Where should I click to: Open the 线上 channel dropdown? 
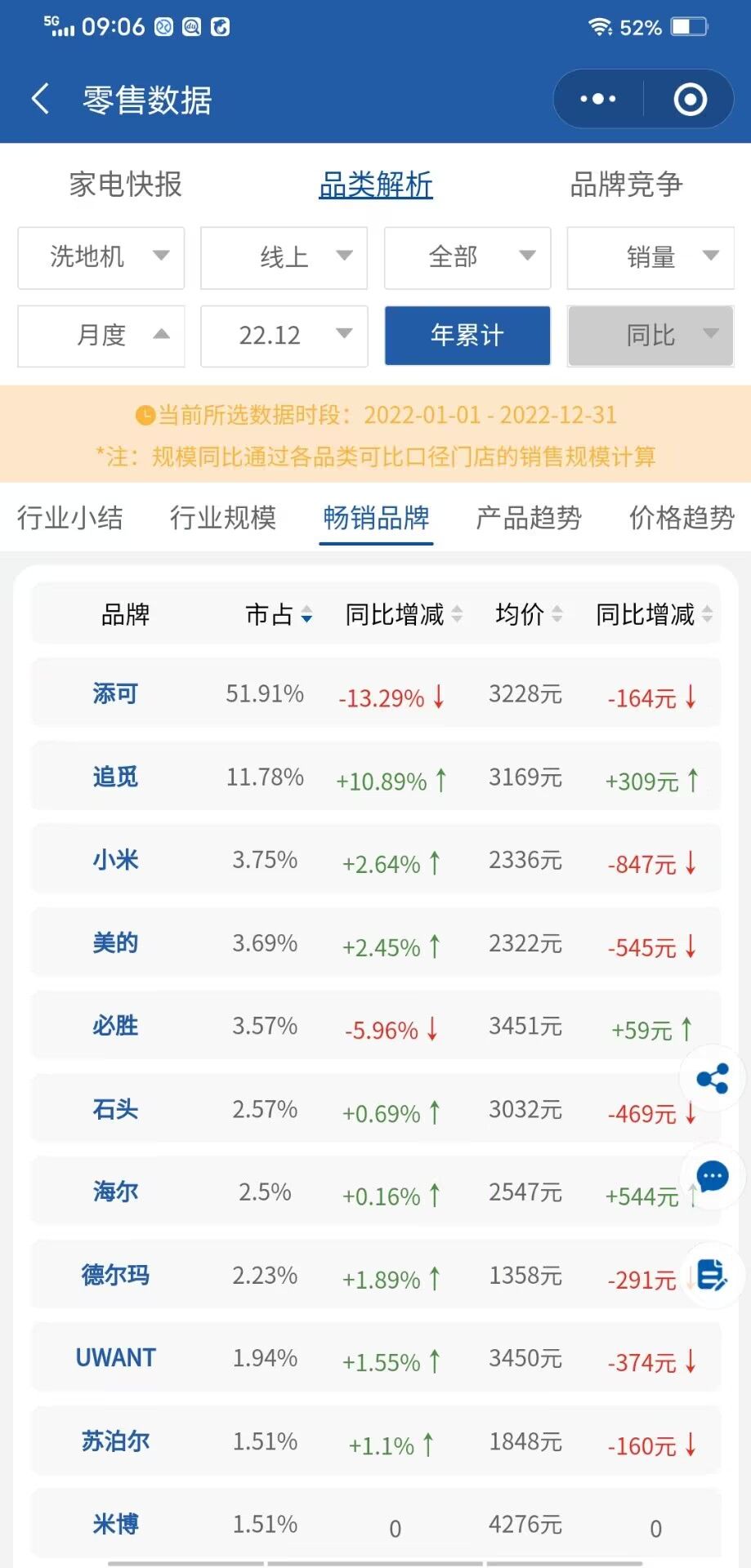pyautogui.click(x=284, y=258)
